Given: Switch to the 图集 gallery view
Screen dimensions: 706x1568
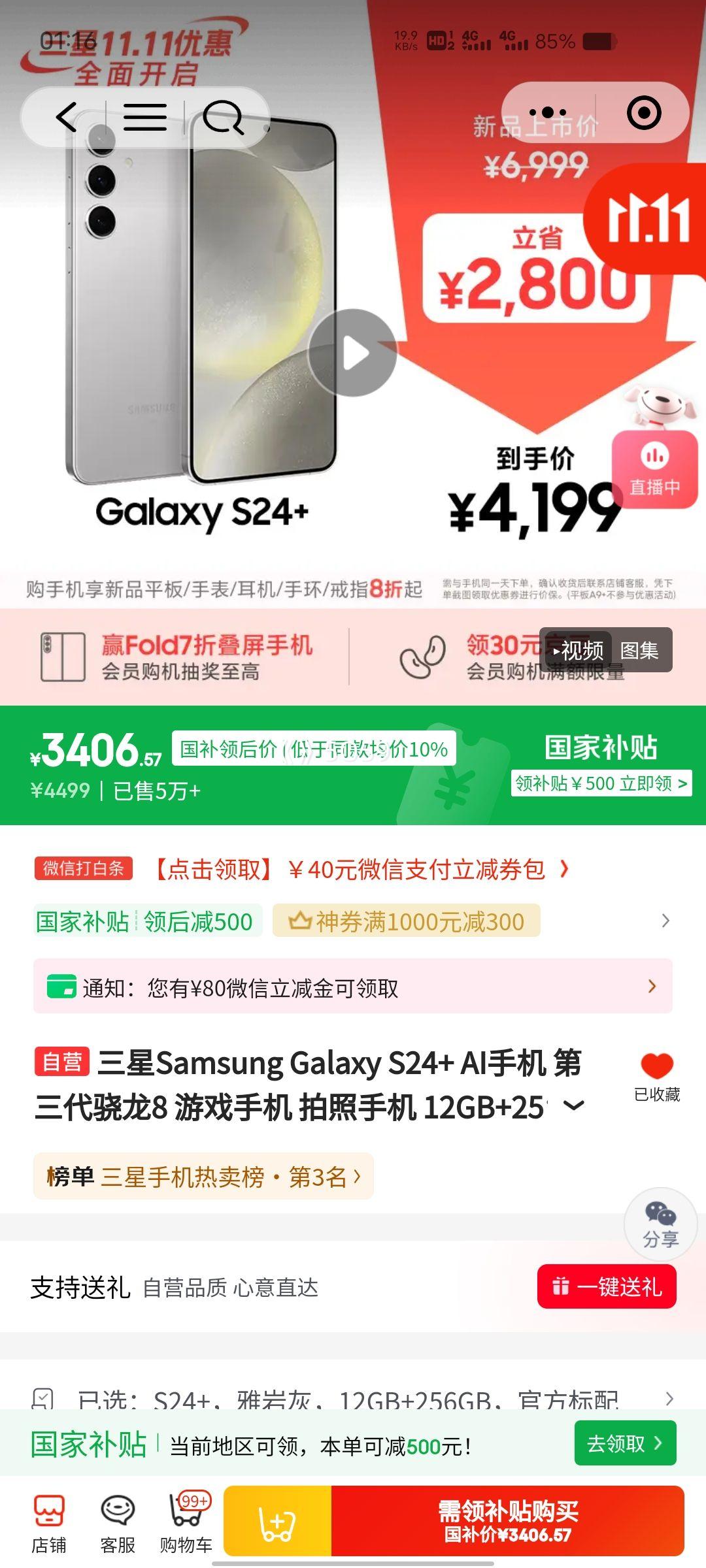Looking at the screenshot, I should tap(639, 650).
